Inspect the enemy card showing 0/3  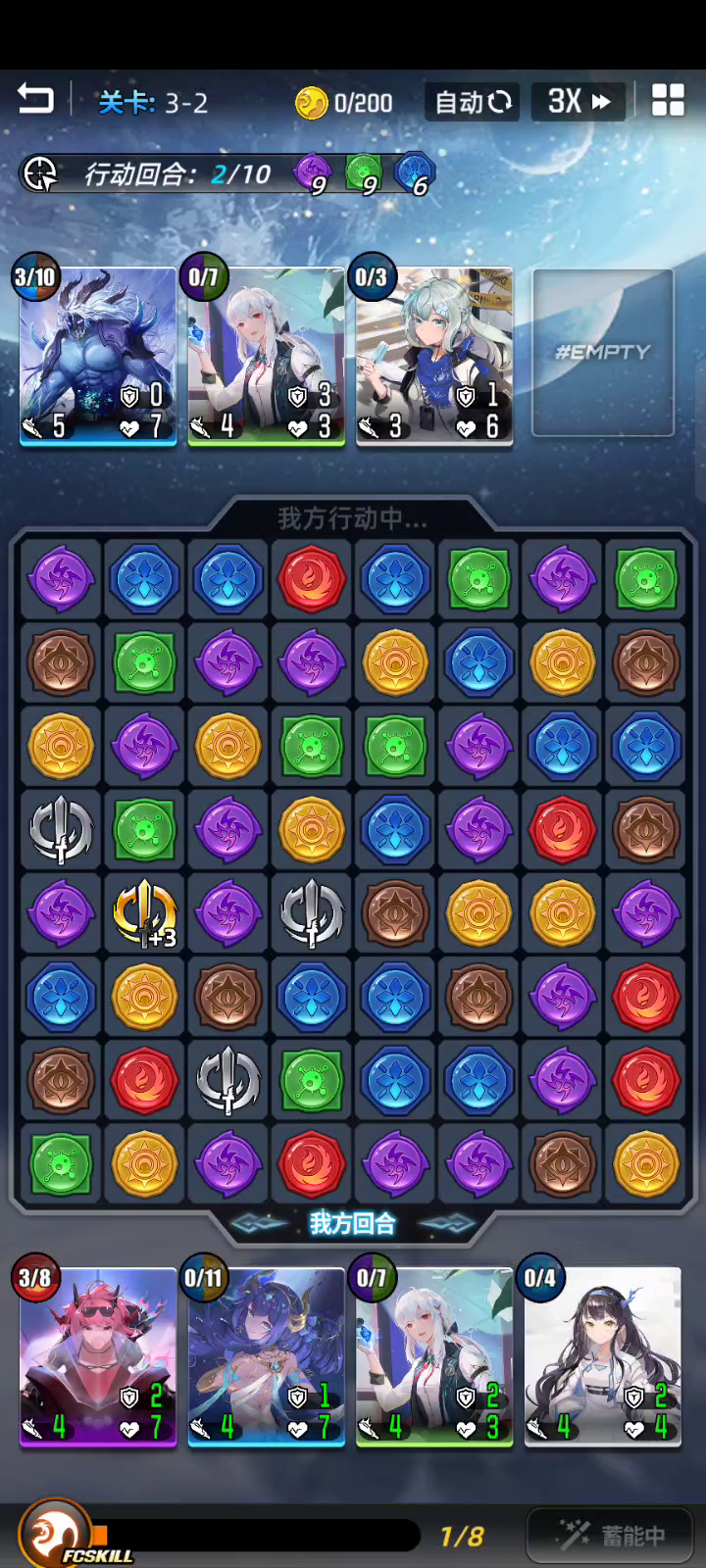[434, 358]
